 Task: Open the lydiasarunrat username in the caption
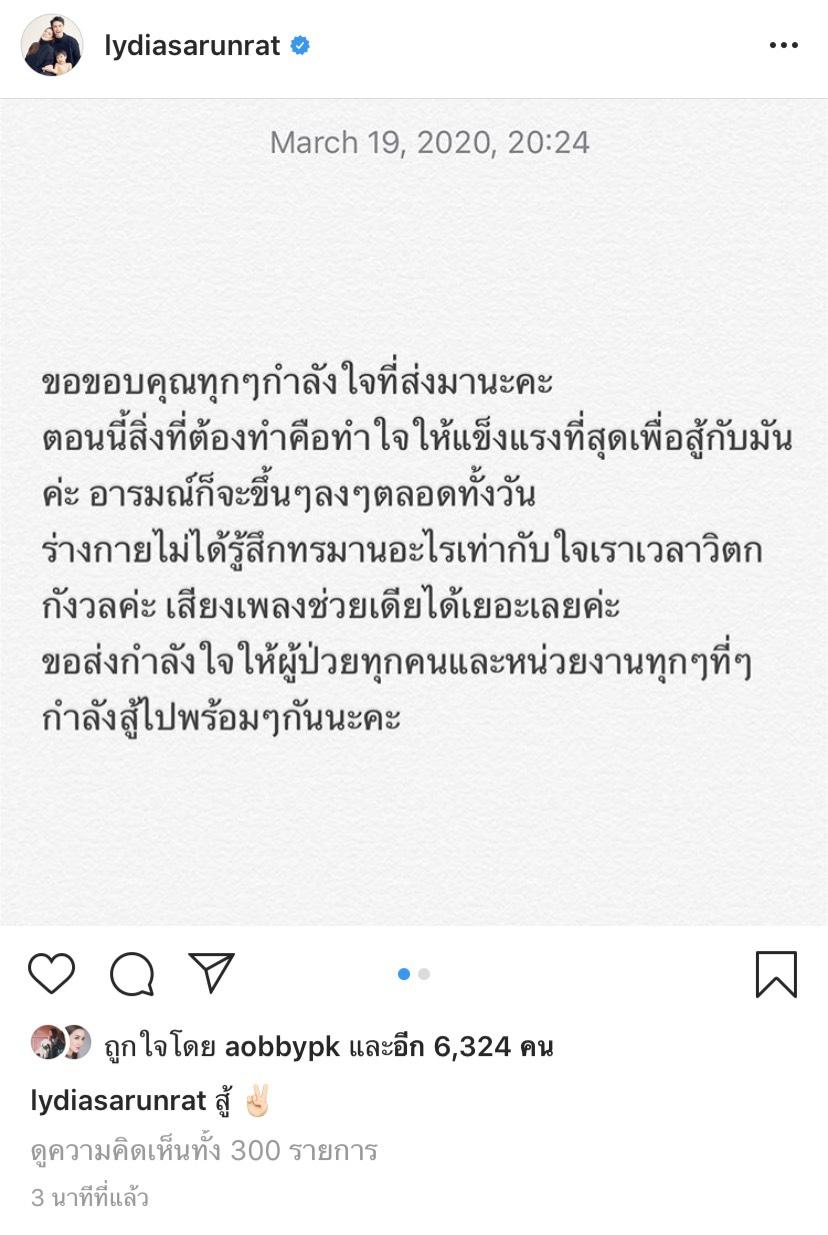[117, 1100]
